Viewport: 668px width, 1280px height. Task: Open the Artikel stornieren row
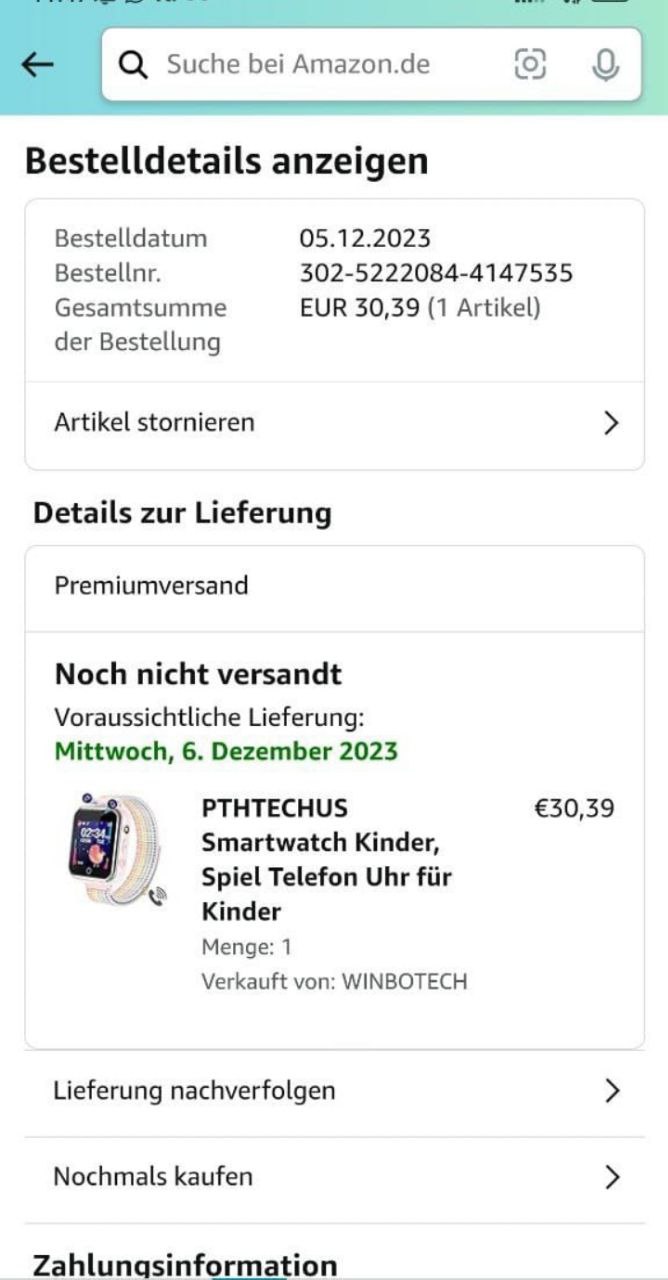click(x=334, y=423)
